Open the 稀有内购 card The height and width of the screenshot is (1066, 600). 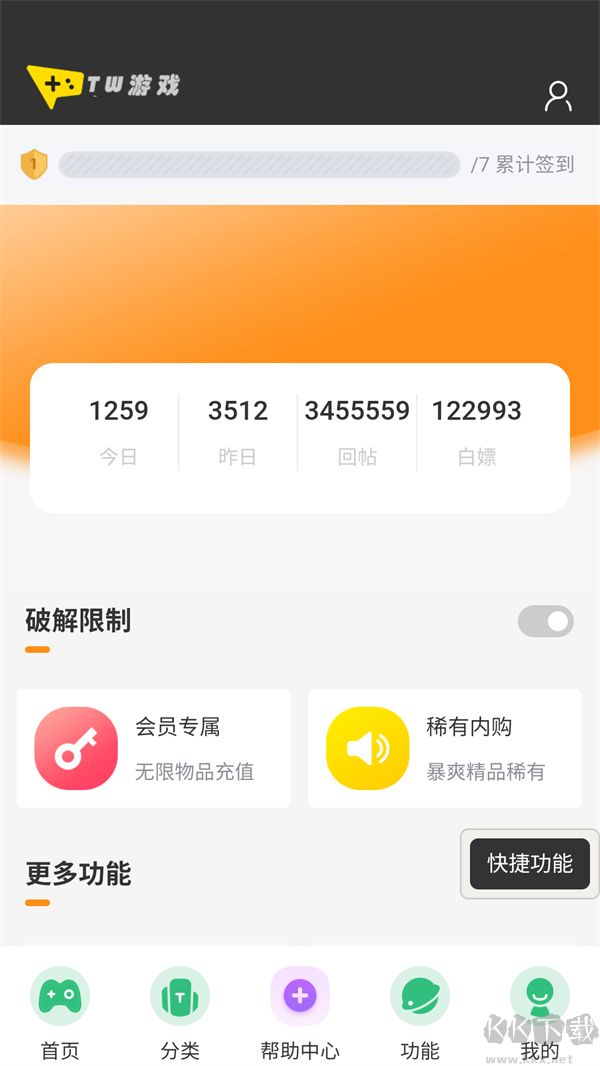[445, 748]
